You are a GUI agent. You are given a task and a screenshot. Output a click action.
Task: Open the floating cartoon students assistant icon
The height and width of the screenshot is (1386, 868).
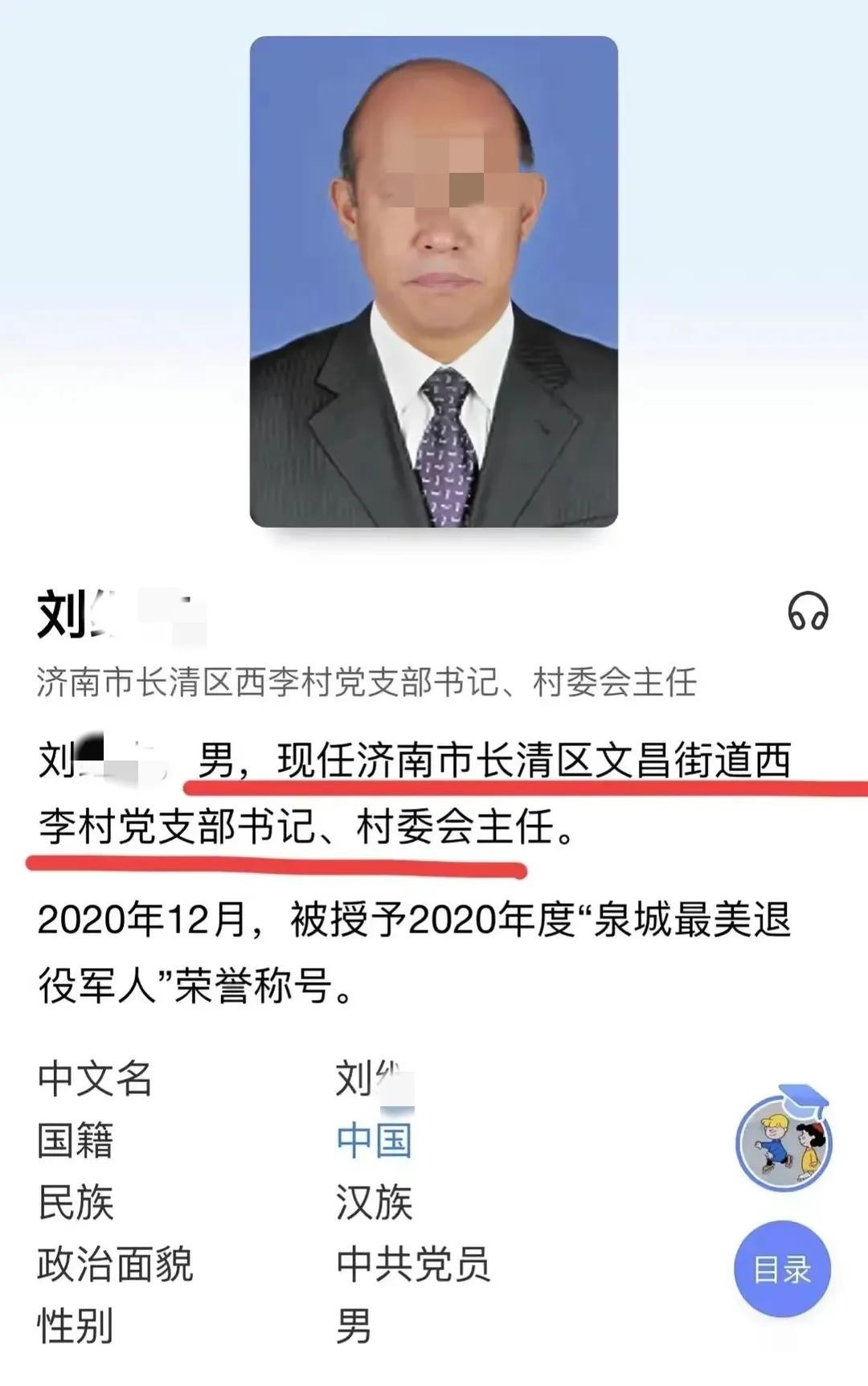tap(783, 1141)
